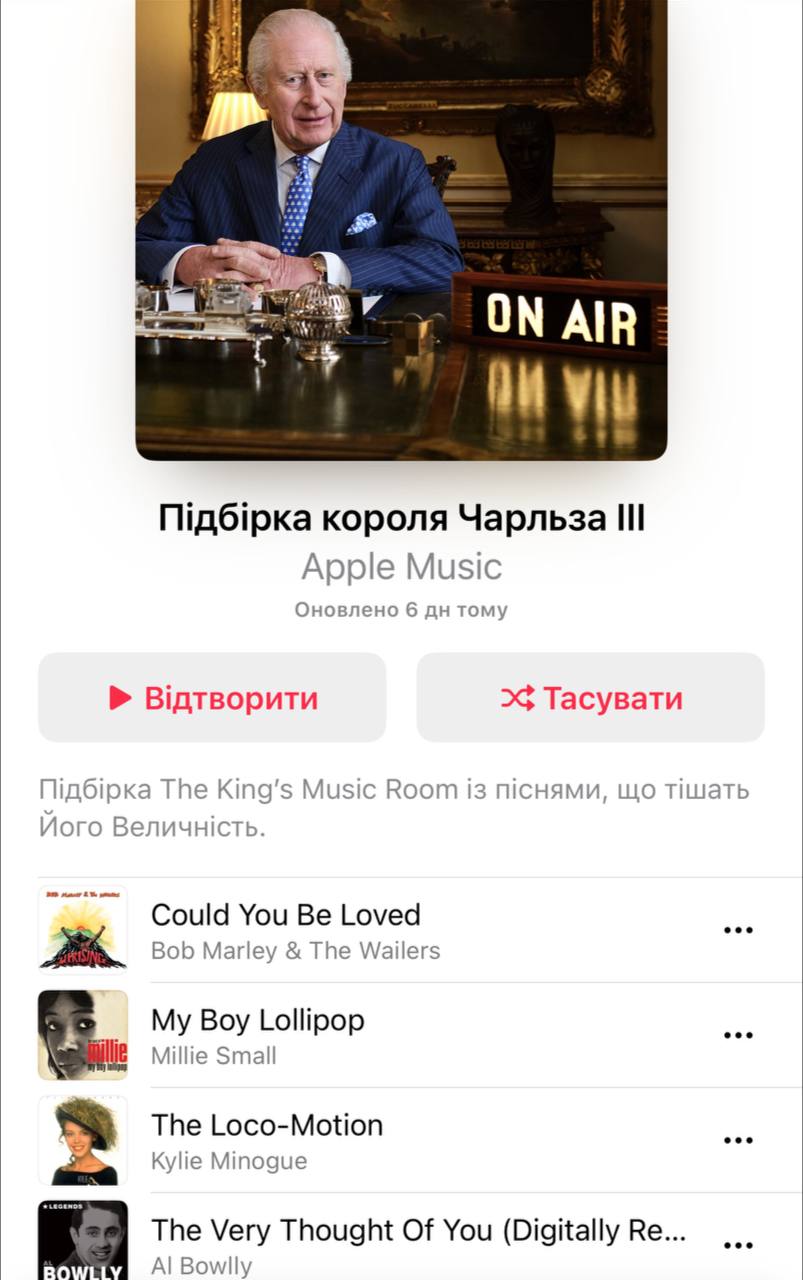Screen dimensions: 803x1280
Task: Open more options for My Boy Lollipop
Action: tap(737, 1035)
